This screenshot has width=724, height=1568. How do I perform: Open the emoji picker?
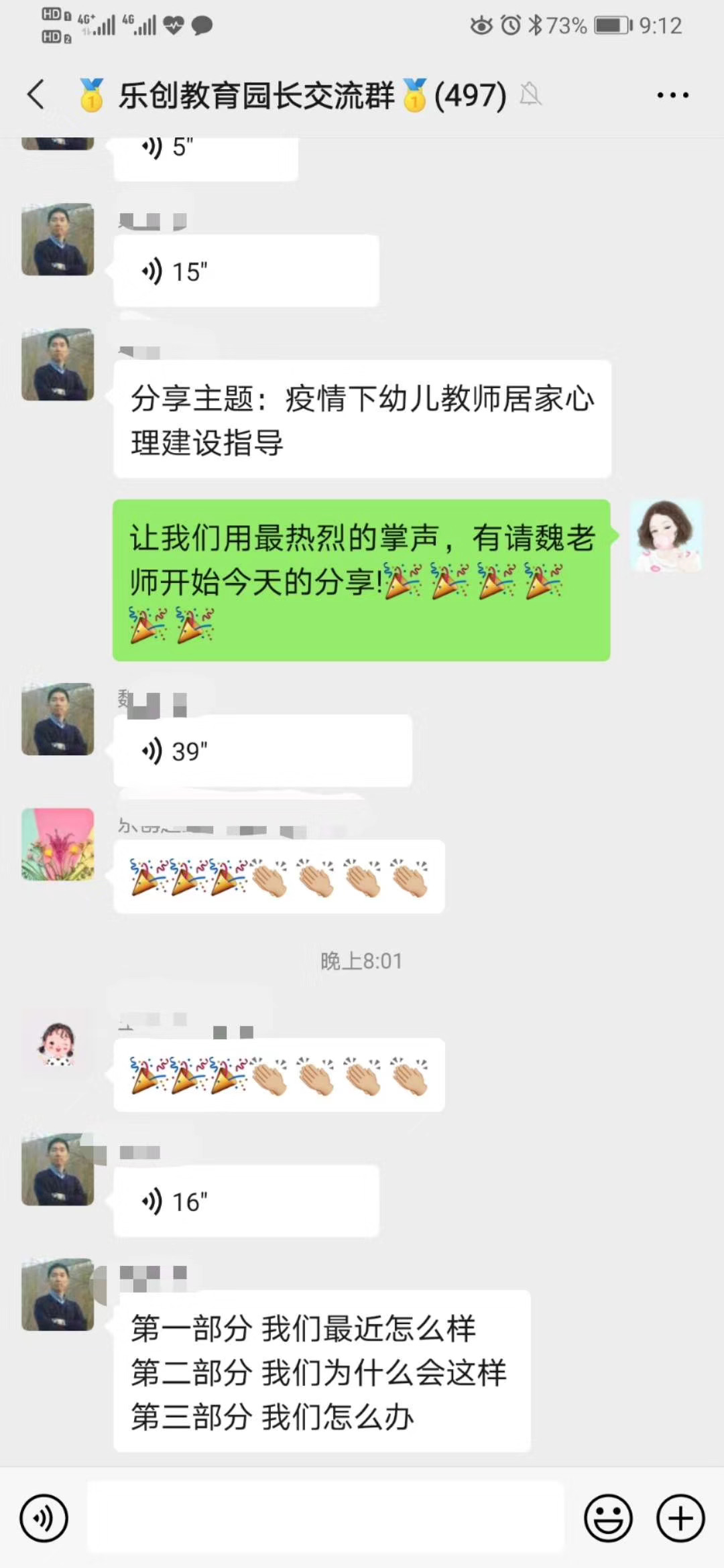(x=608, y=1518)
